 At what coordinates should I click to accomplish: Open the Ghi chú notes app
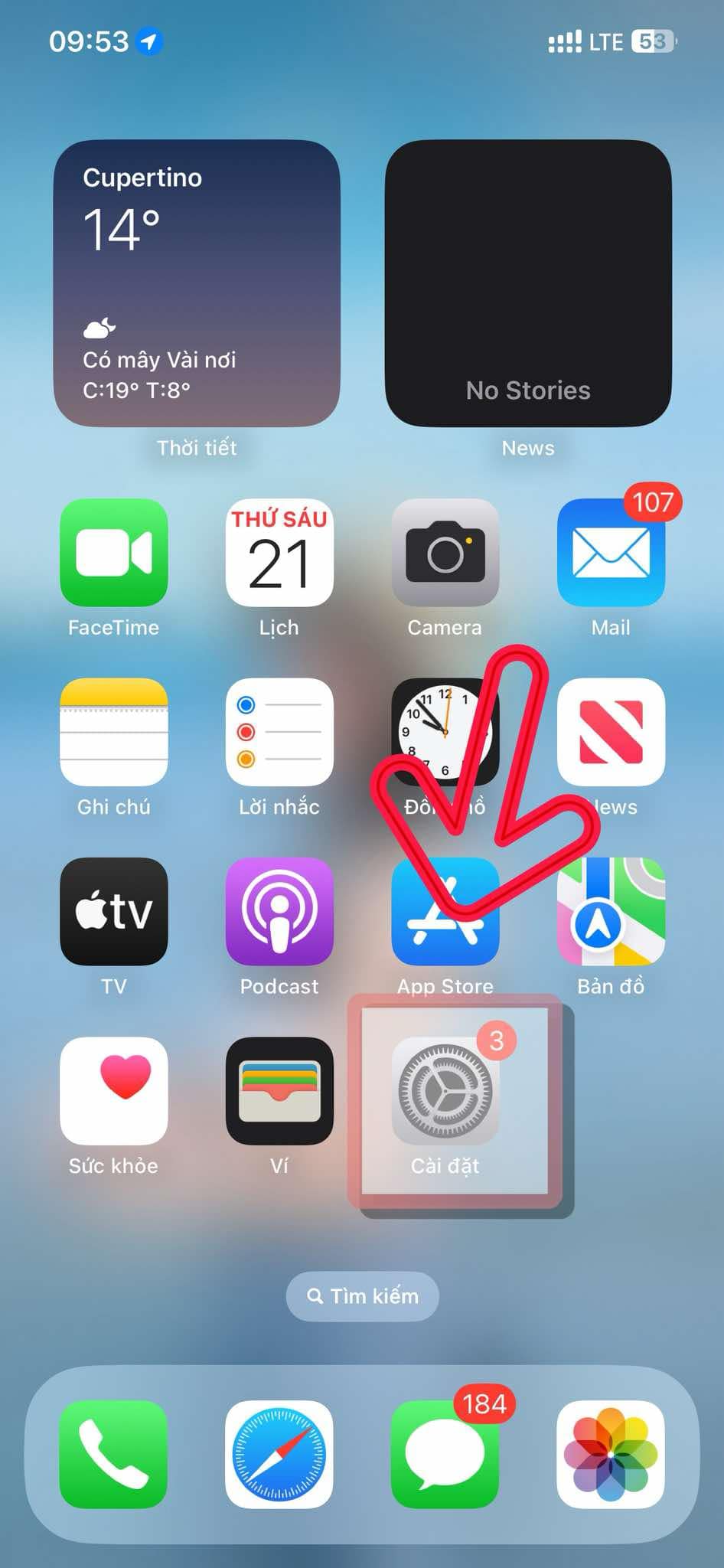click(114, 732)
